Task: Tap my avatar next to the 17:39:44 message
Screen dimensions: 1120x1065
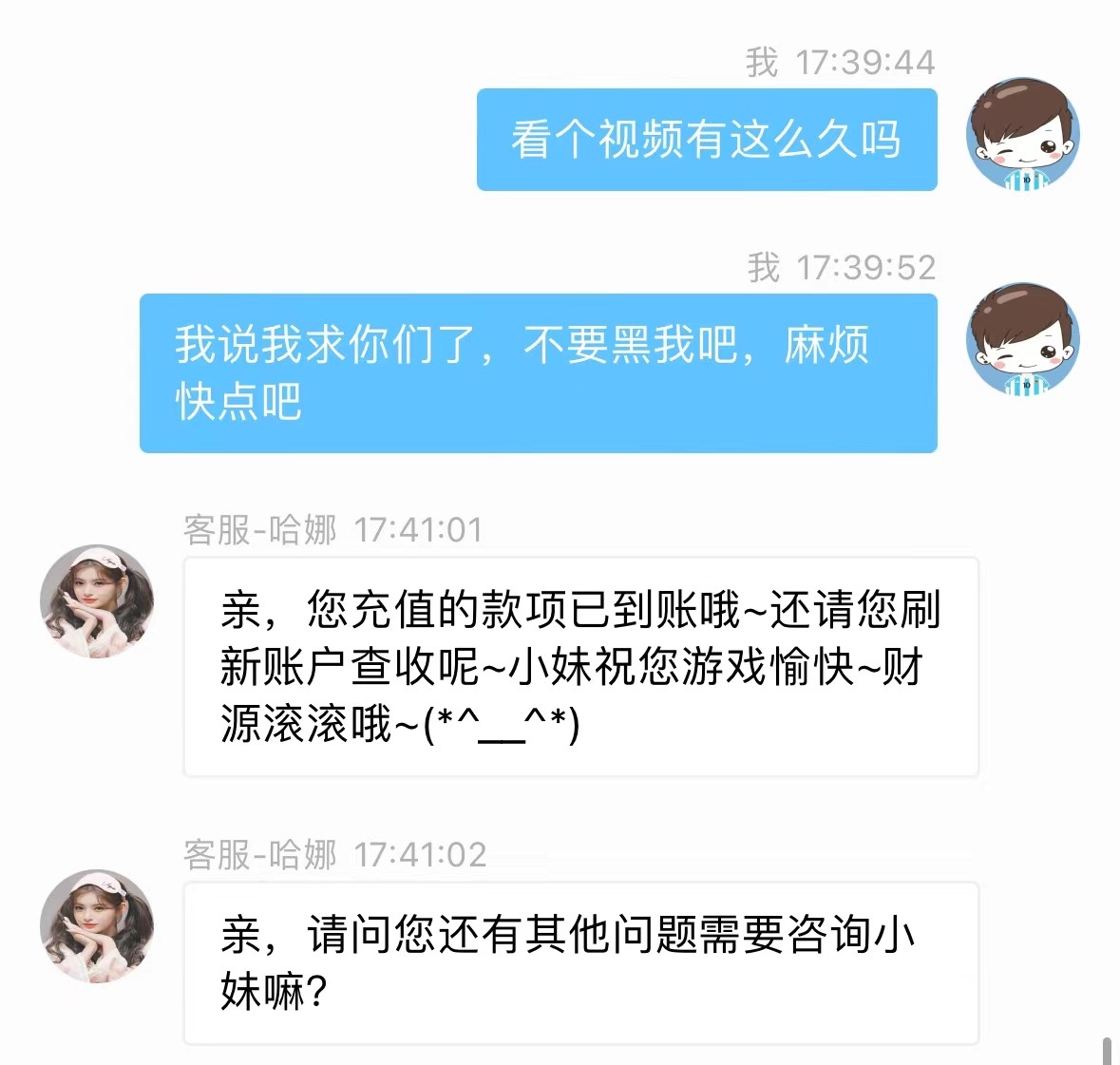Action: (1023, 134)
